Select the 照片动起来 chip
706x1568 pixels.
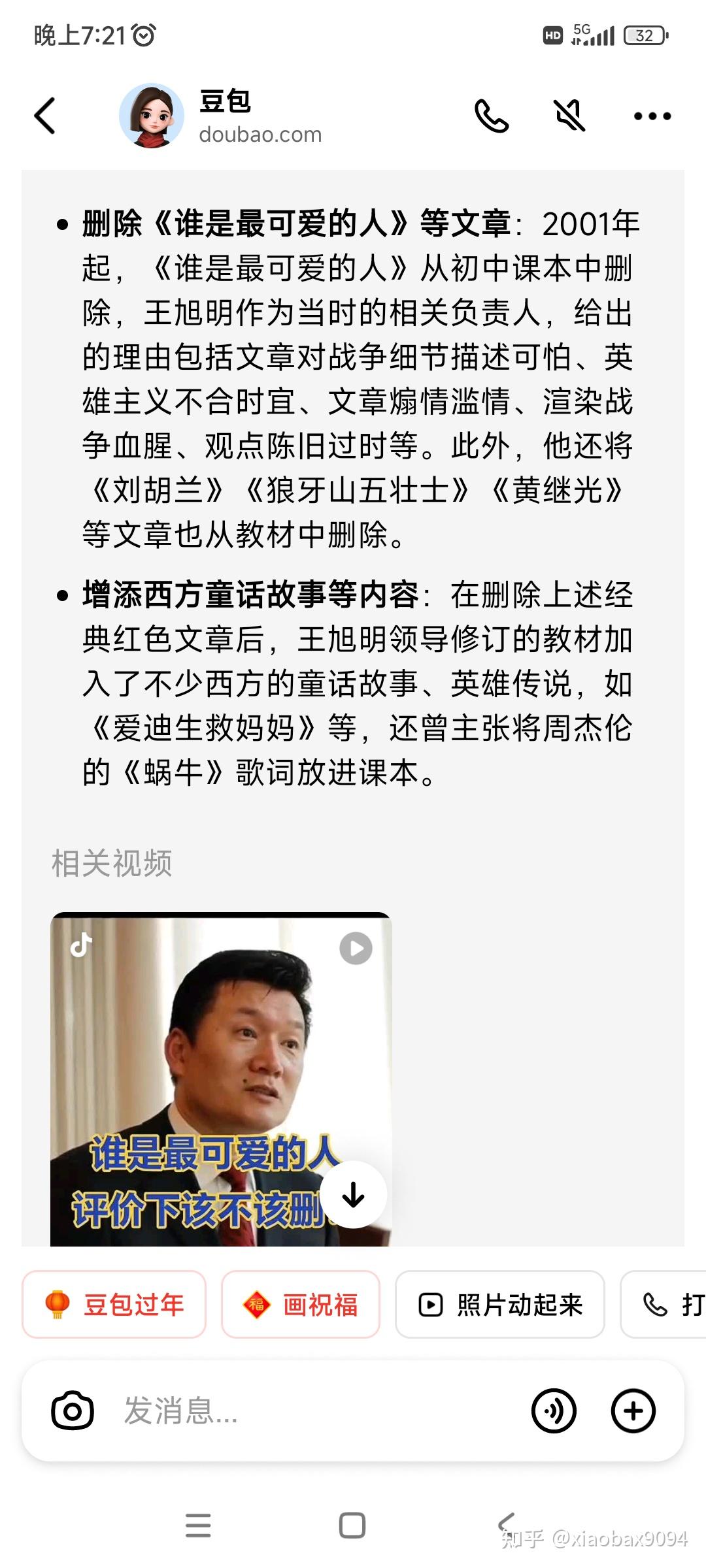pos(500,1305)
